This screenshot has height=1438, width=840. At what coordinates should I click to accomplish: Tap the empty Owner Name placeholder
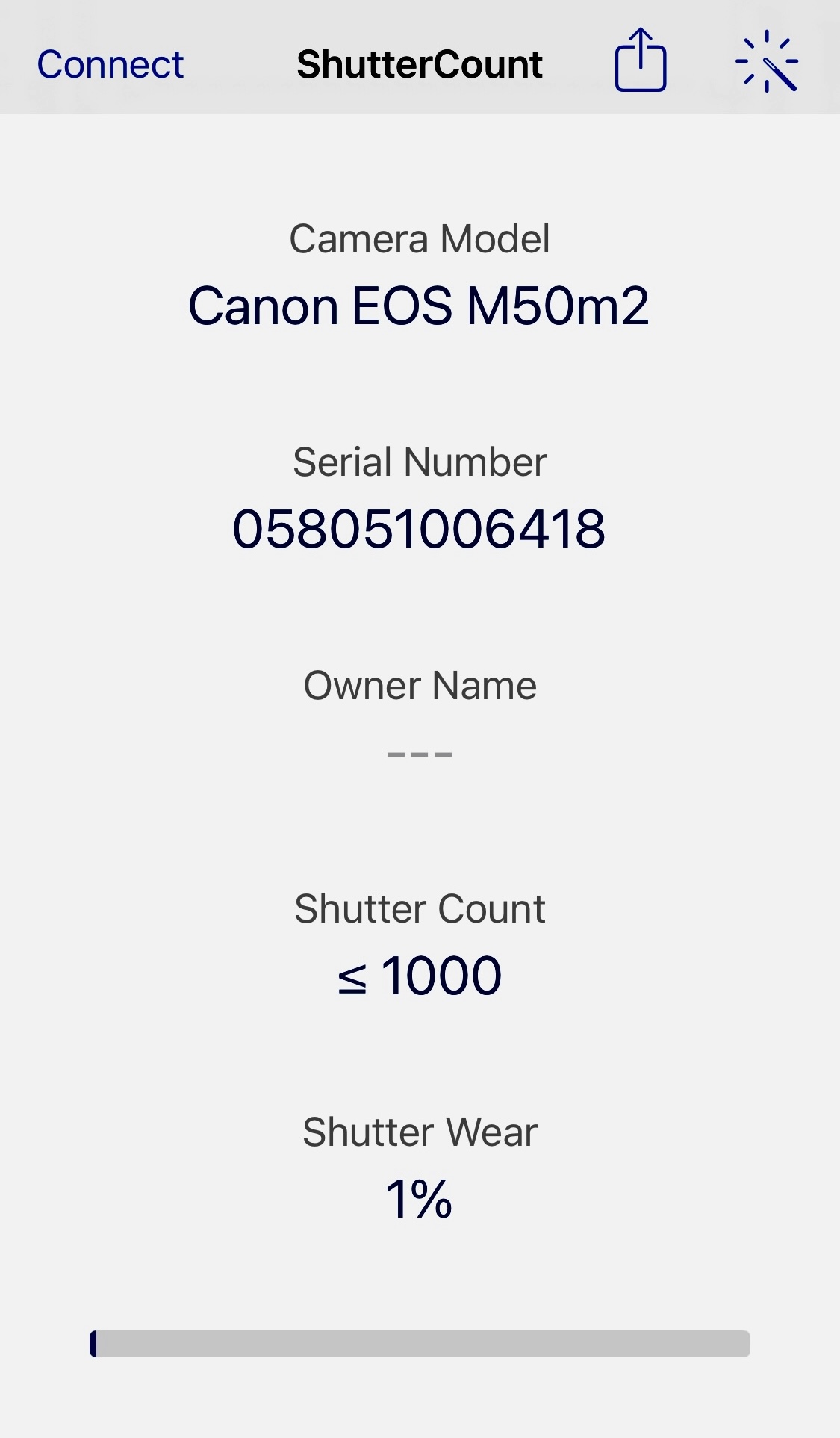[420, 751]
